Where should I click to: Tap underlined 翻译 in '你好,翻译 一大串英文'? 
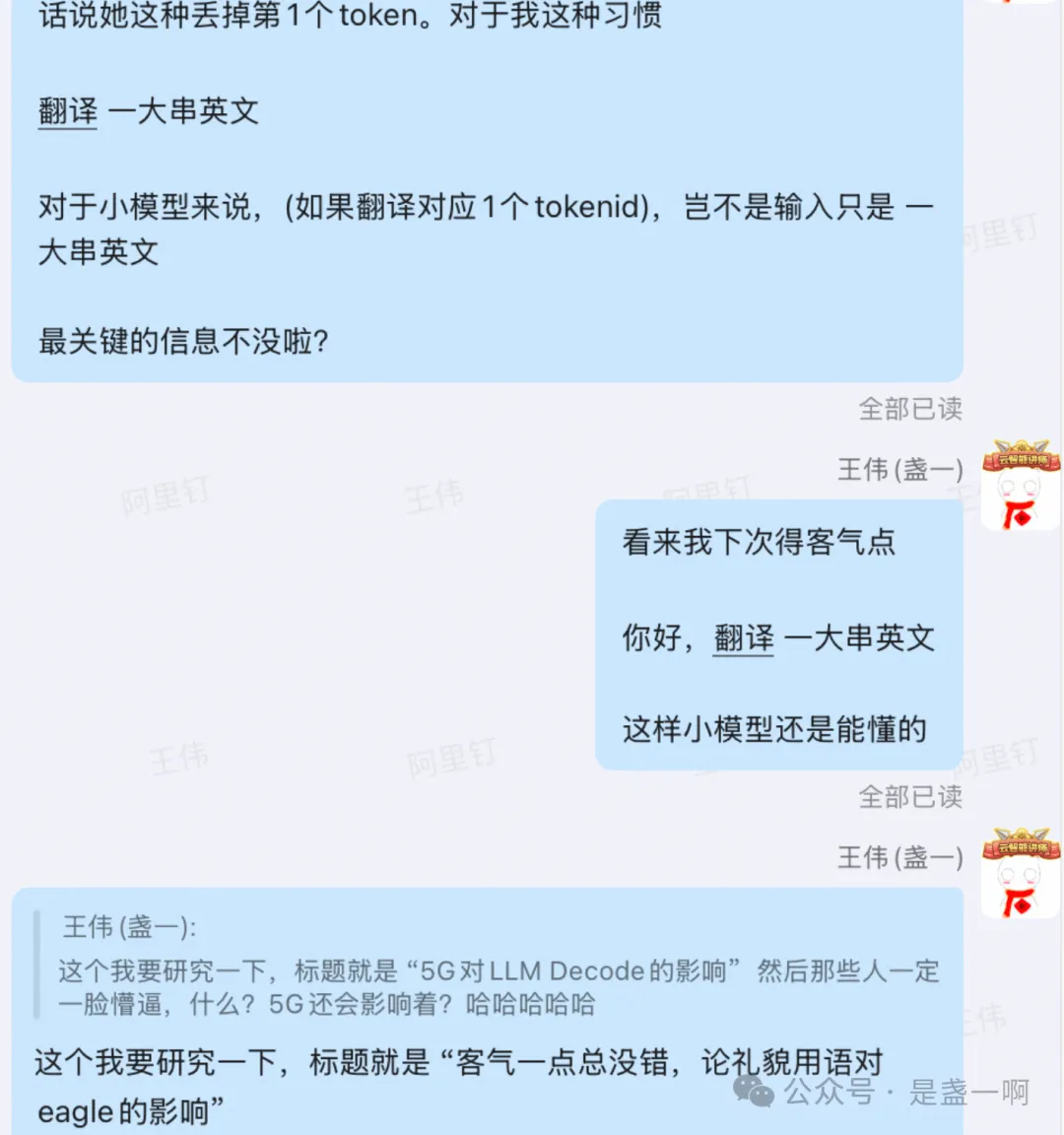[x=744, y=638]
